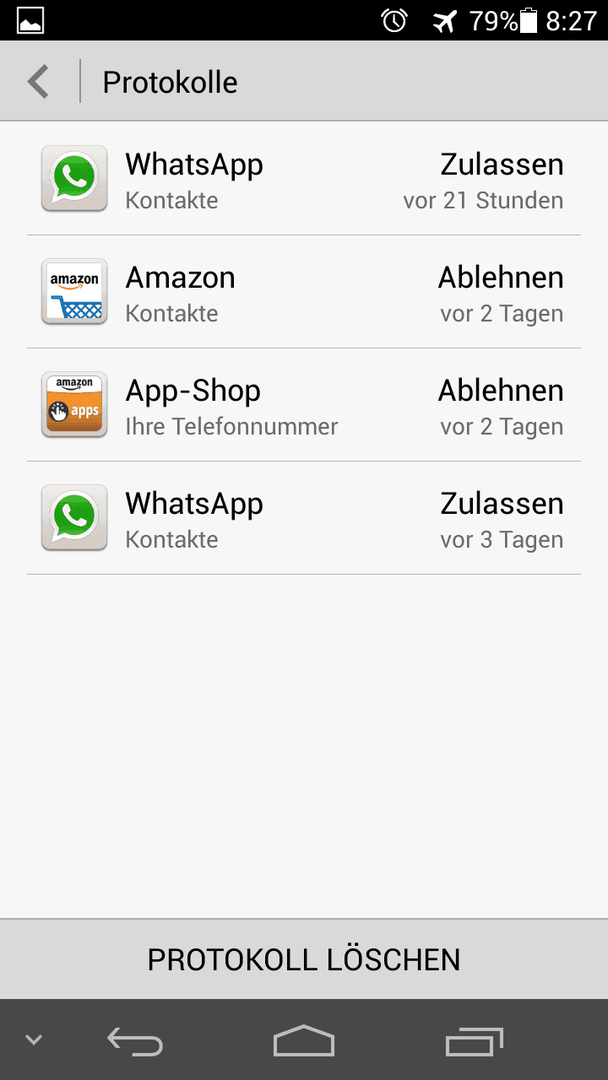This screenshot has height=1080, width=608.
Task: Open the App-Shop Telefonnummer entry
Action: 304,404
